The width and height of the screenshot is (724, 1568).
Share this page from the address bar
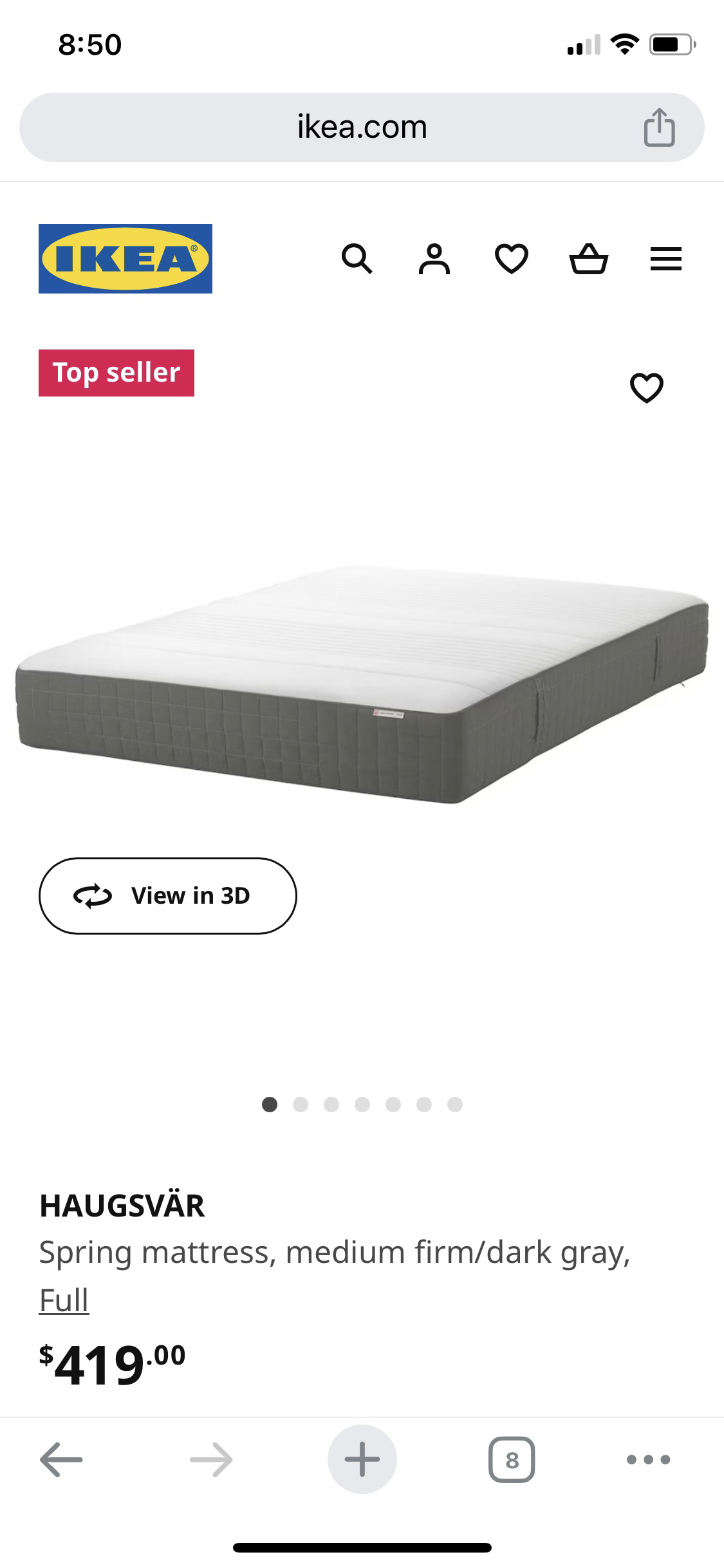tap(659, 127)
